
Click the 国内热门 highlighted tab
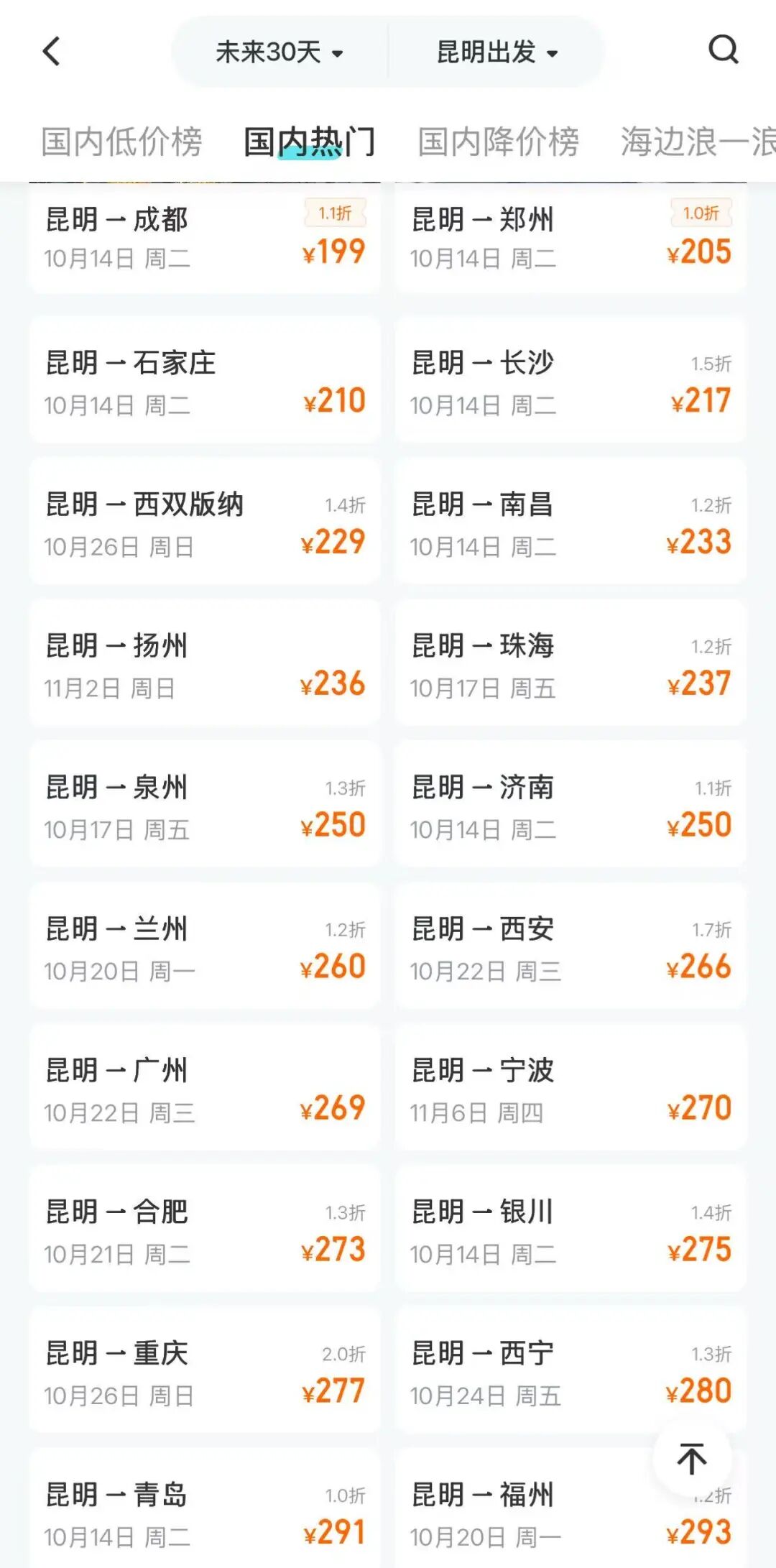click(309, 142)
